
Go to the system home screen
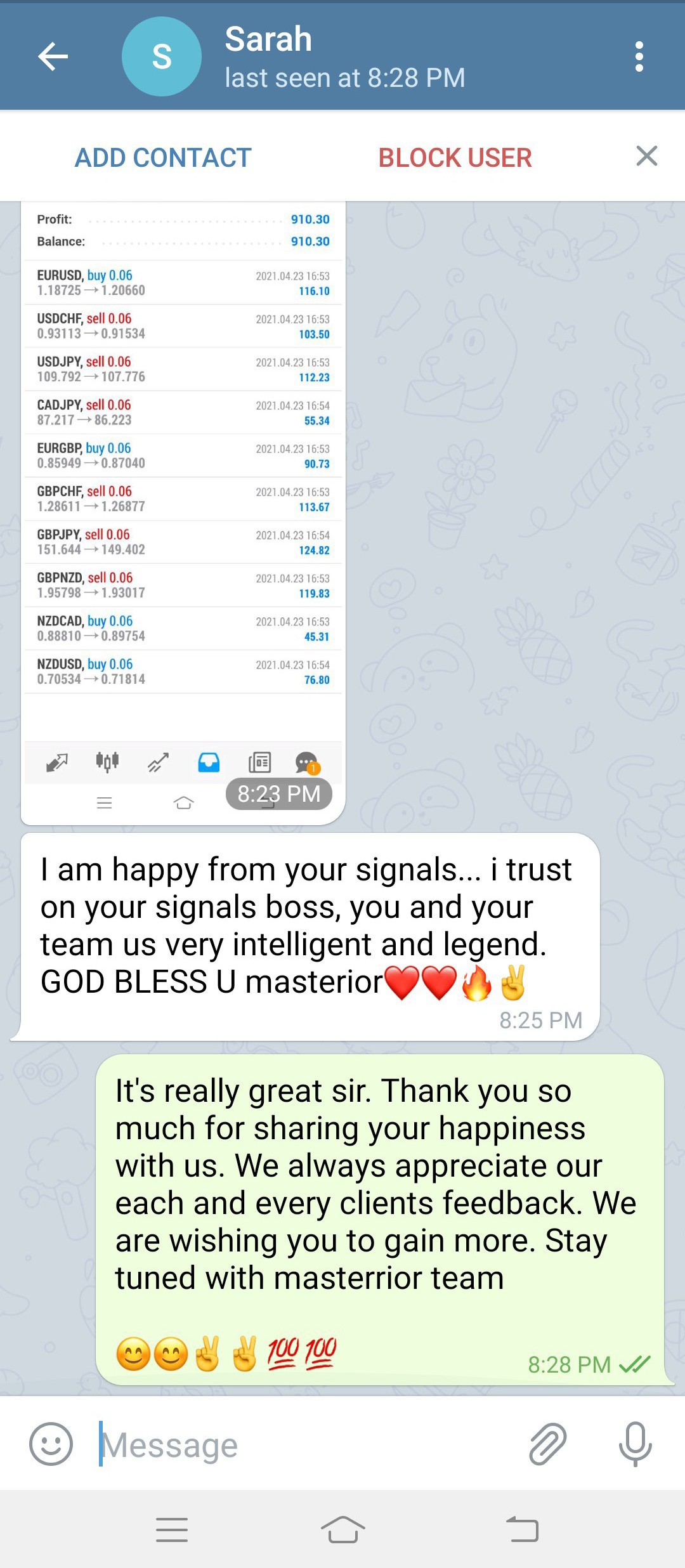(x=342, y=1529)
